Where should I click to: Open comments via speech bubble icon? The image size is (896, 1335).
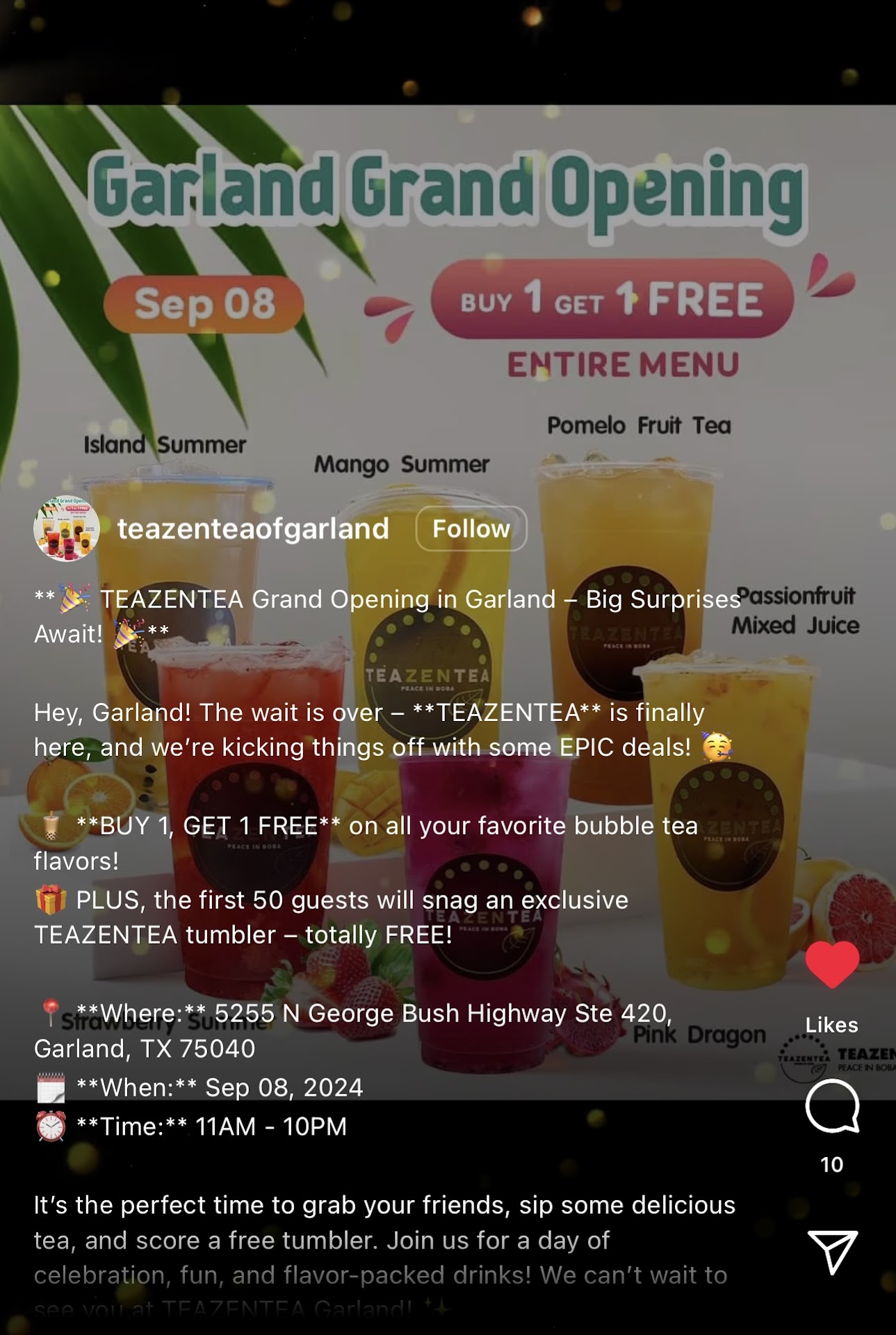click(831, 1106)
